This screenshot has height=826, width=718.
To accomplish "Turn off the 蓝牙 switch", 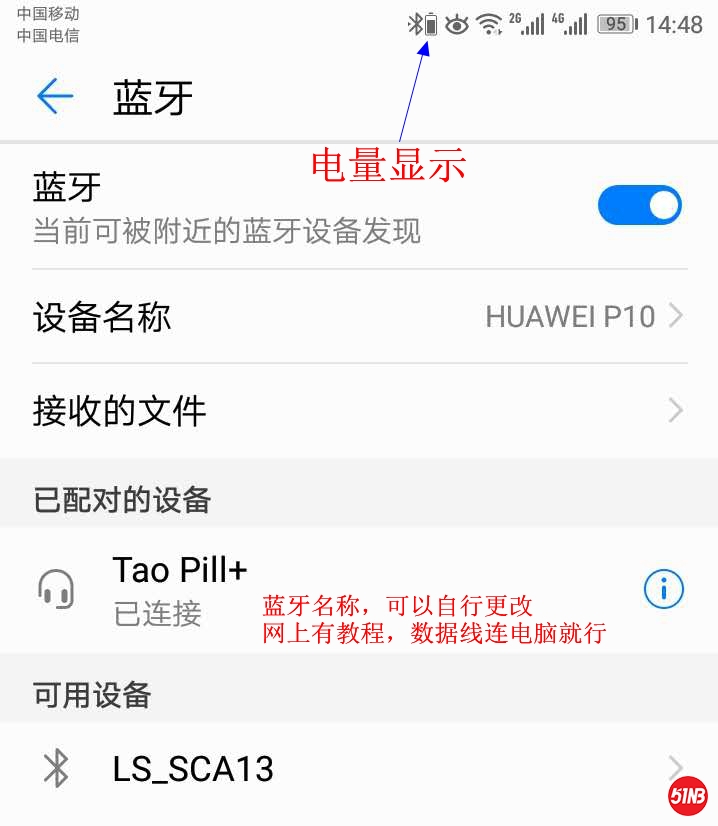I will [639, 206].
